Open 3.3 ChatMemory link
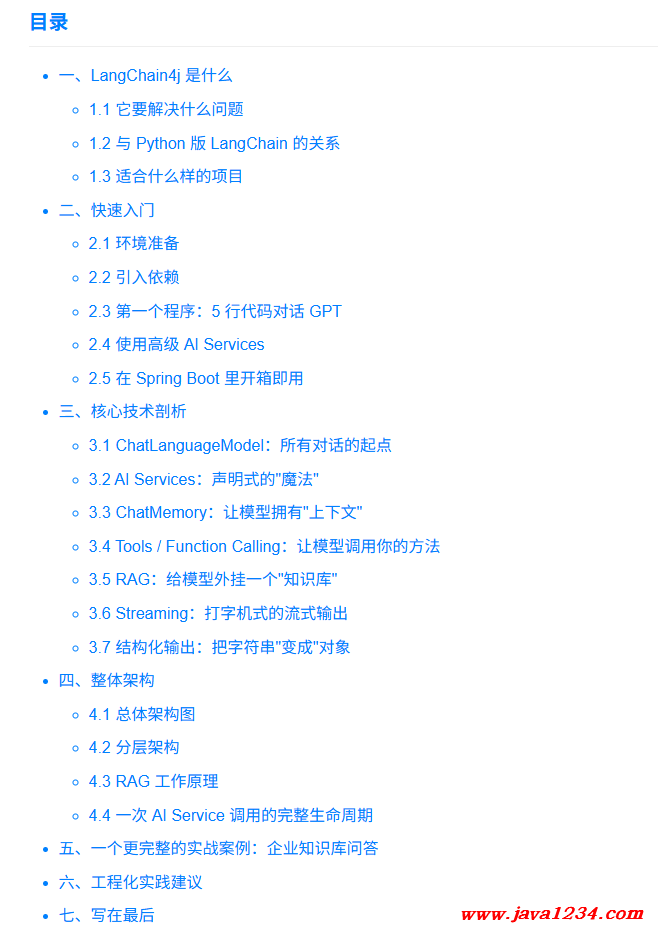658x937 pixels. click(x=225, y=513)
